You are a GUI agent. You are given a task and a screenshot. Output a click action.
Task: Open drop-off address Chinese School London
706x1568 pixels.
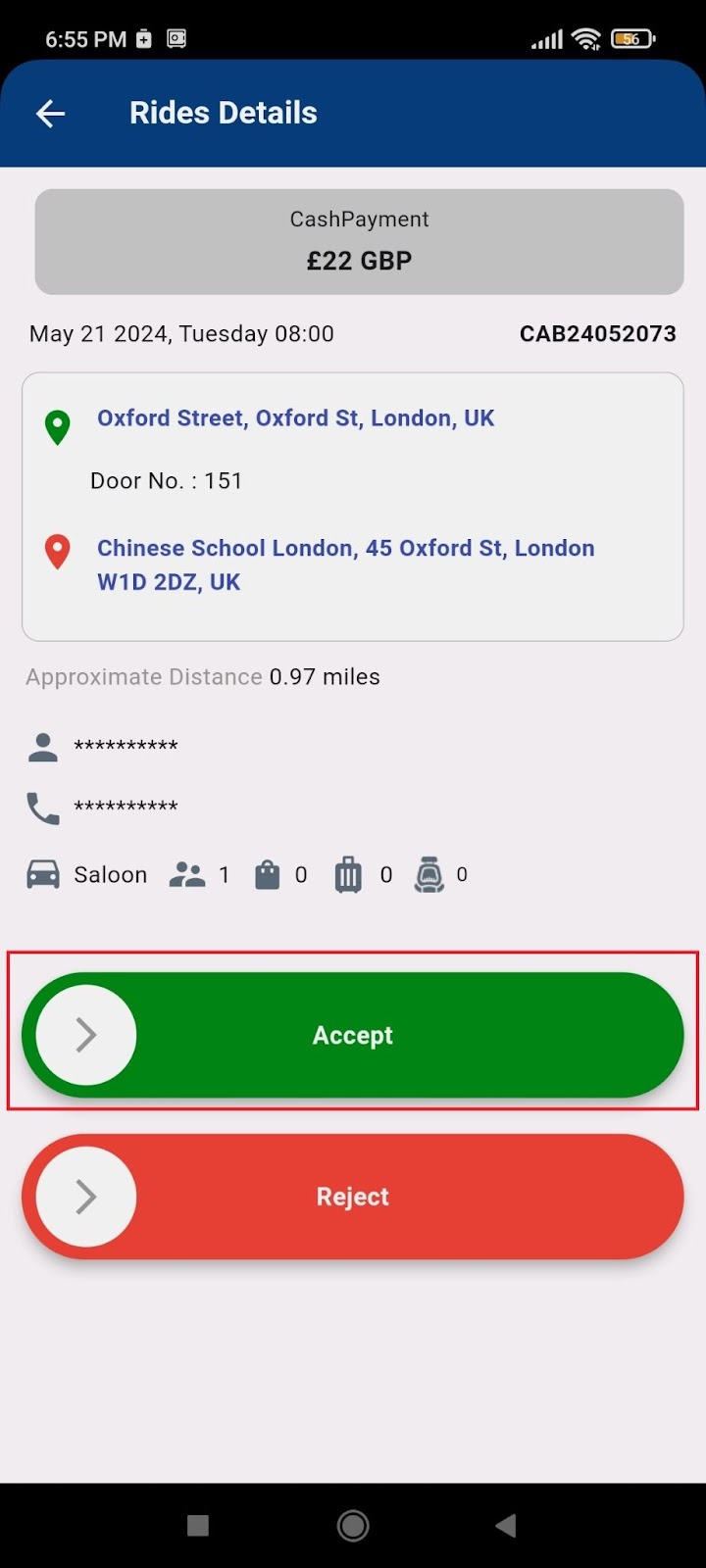345,564
